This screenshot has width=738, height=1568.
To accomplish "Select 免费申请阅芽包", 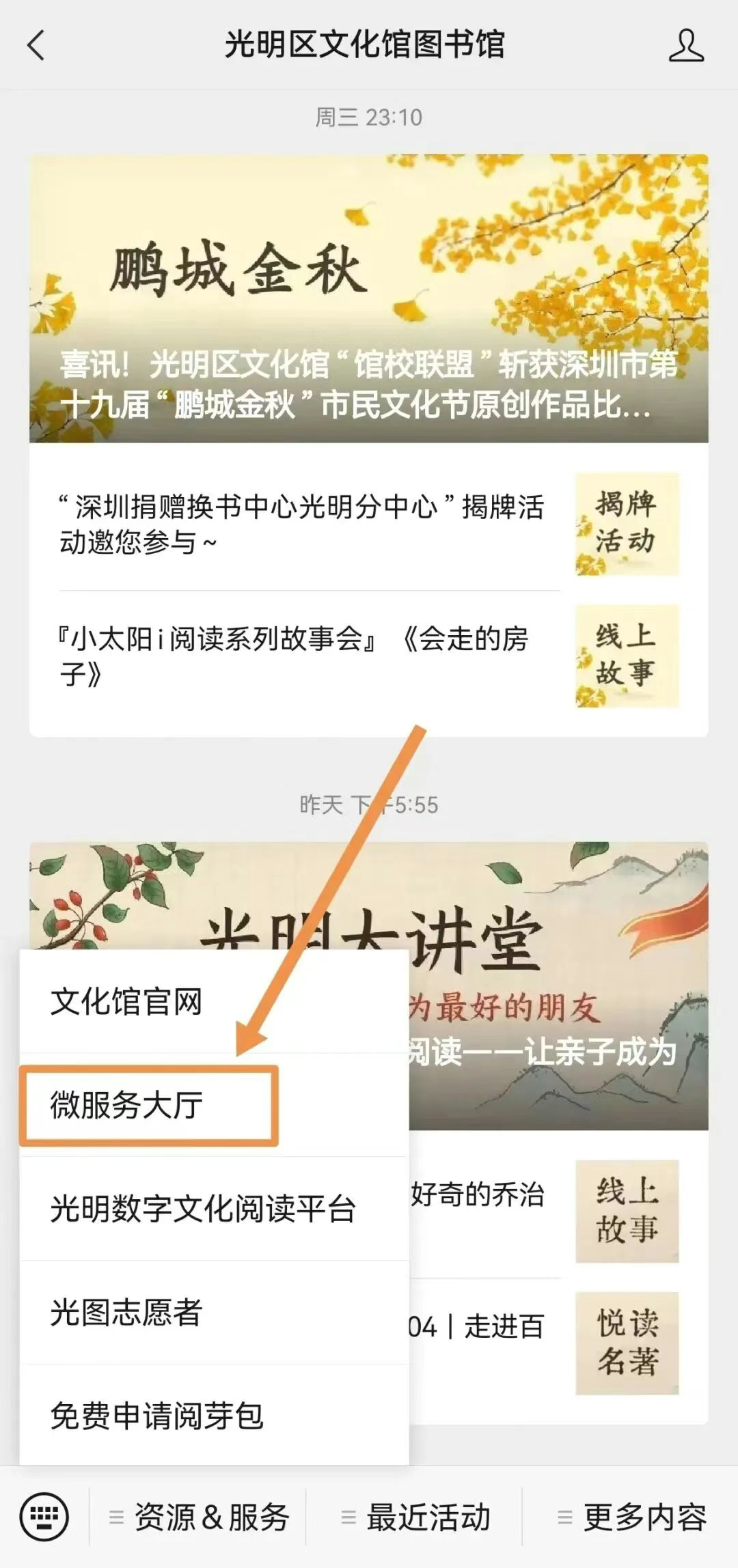I will 157,1416.
